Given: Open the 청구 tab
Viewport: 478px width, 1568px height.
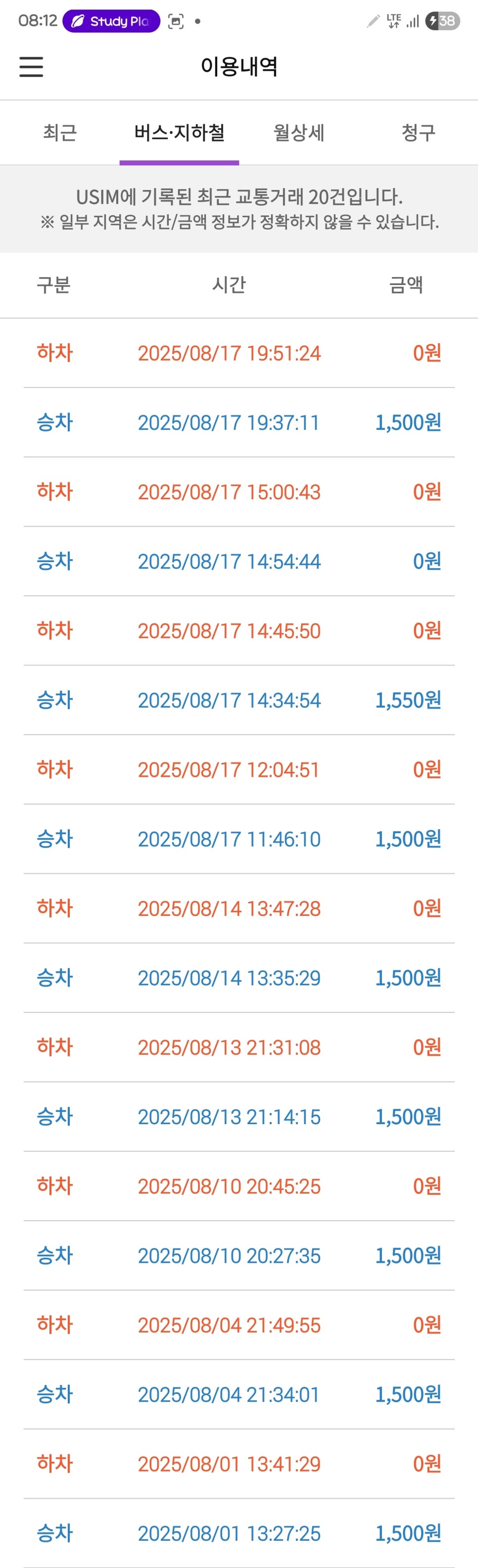Looking at the screenshot, I should [418, 133].
